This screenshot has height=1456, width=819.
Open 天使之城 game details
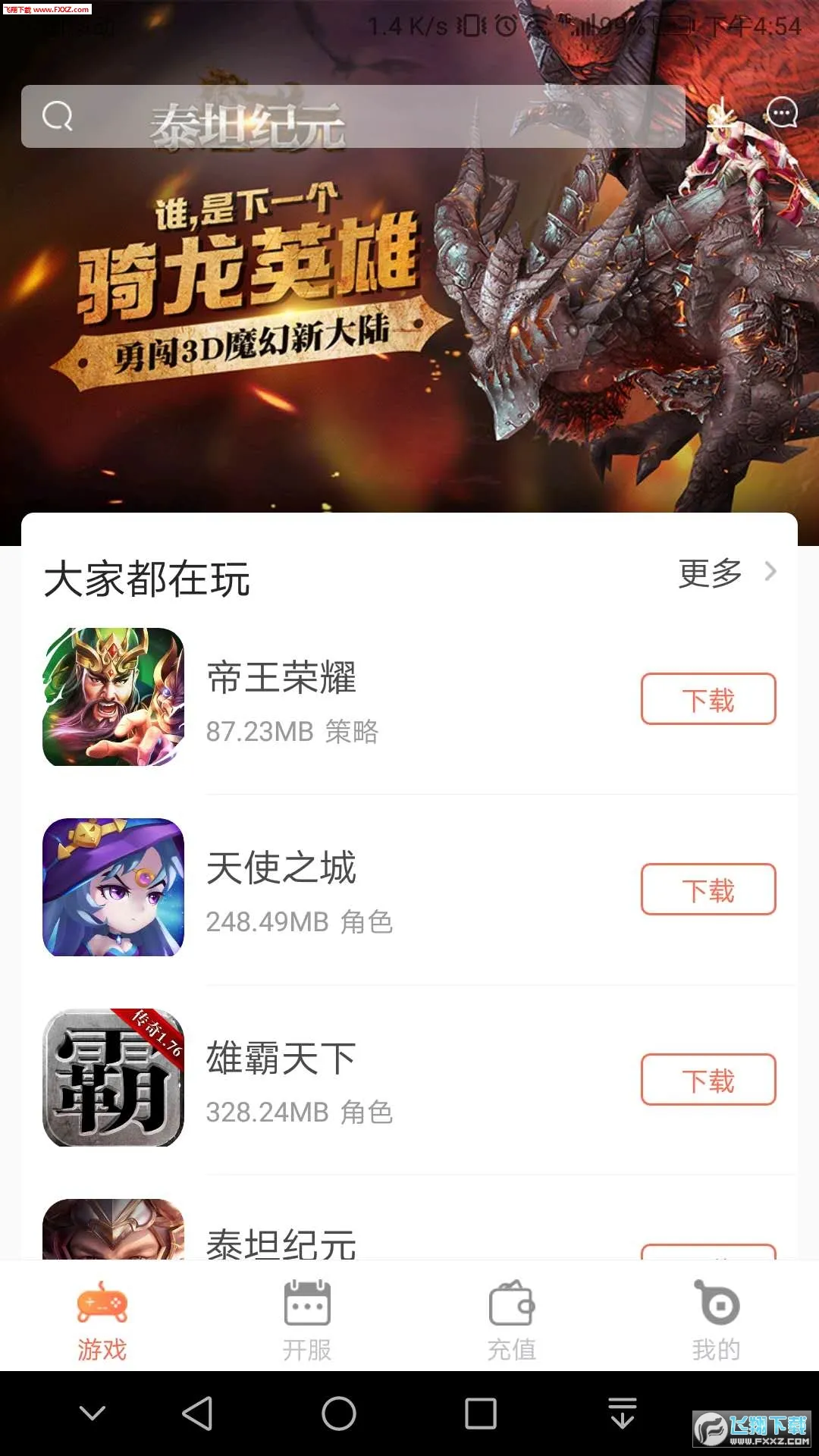(281, 868)
